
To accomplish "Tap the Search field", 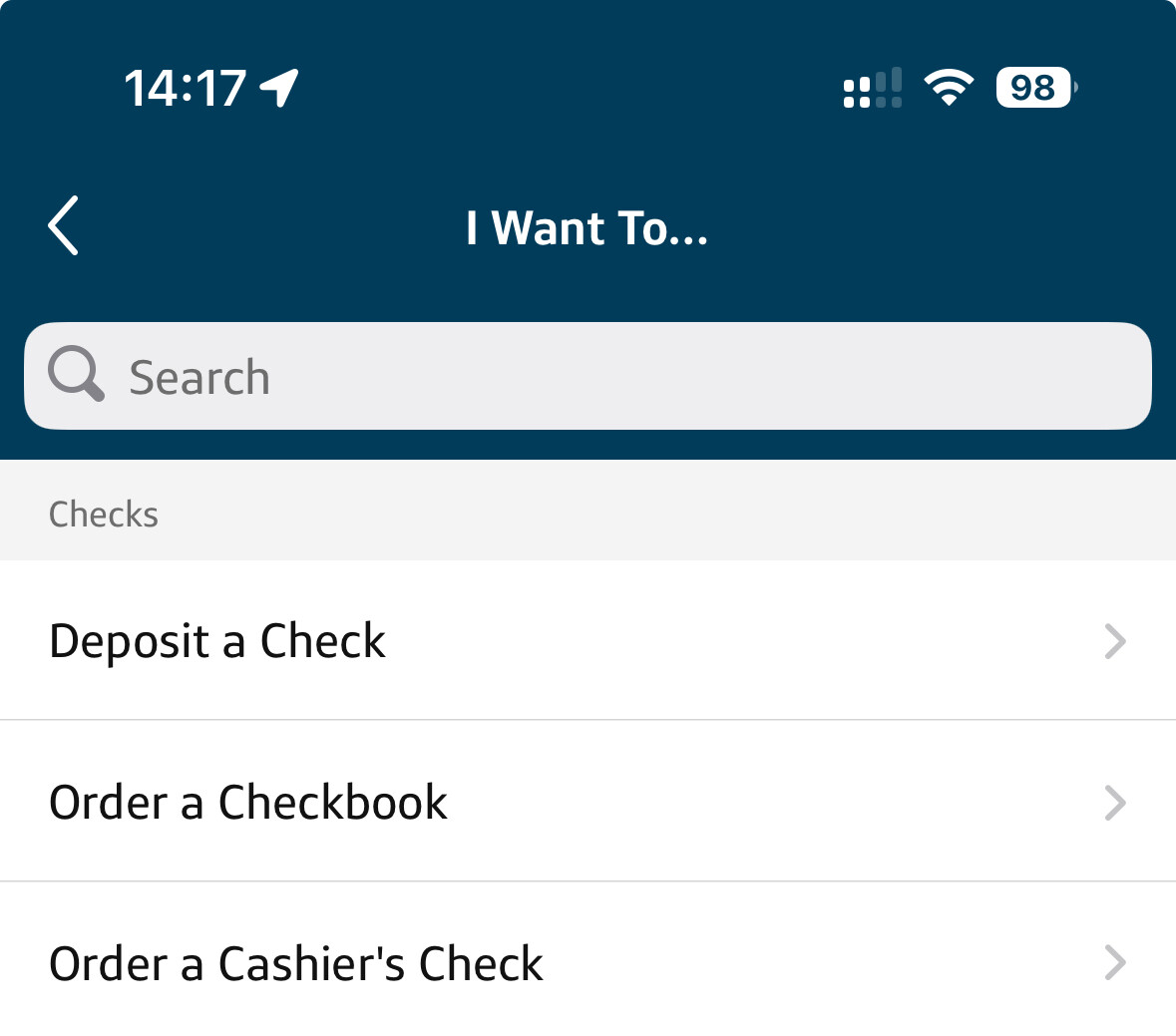I will (588, 377).
